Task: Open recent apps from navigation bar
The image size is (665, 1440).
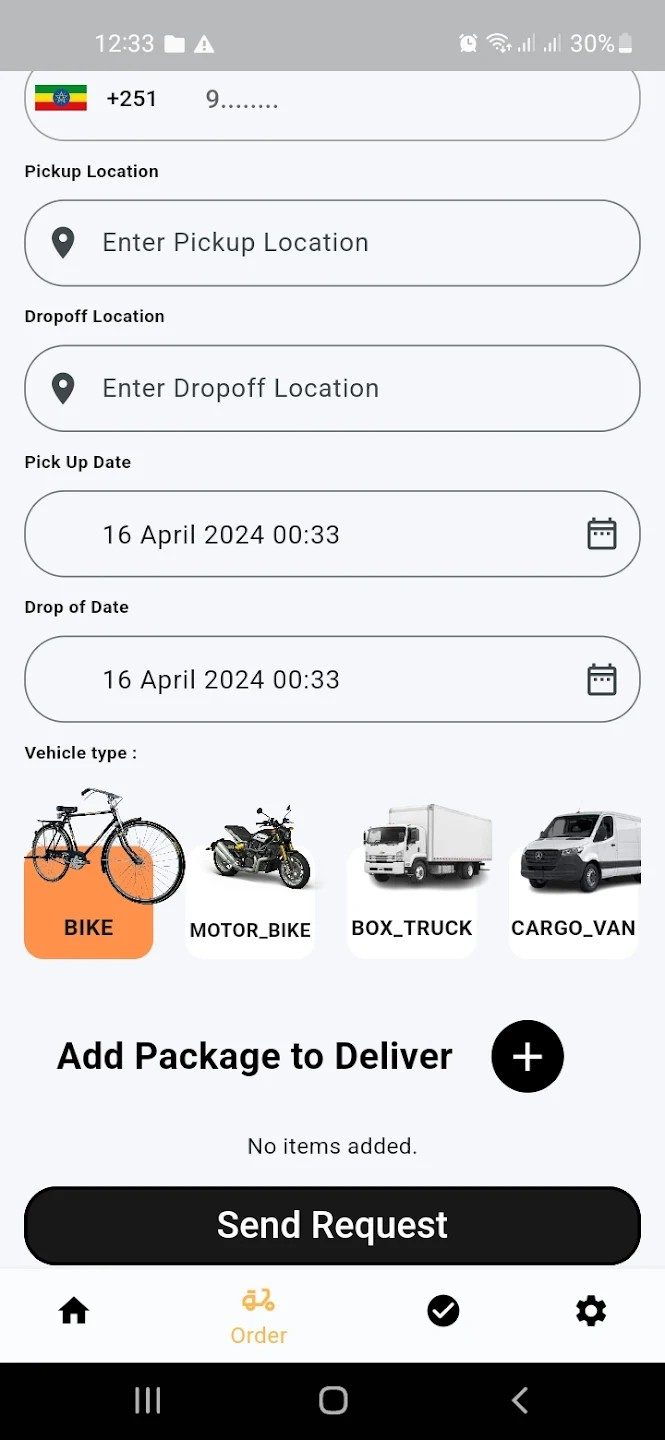Action: click(148, 1400)
